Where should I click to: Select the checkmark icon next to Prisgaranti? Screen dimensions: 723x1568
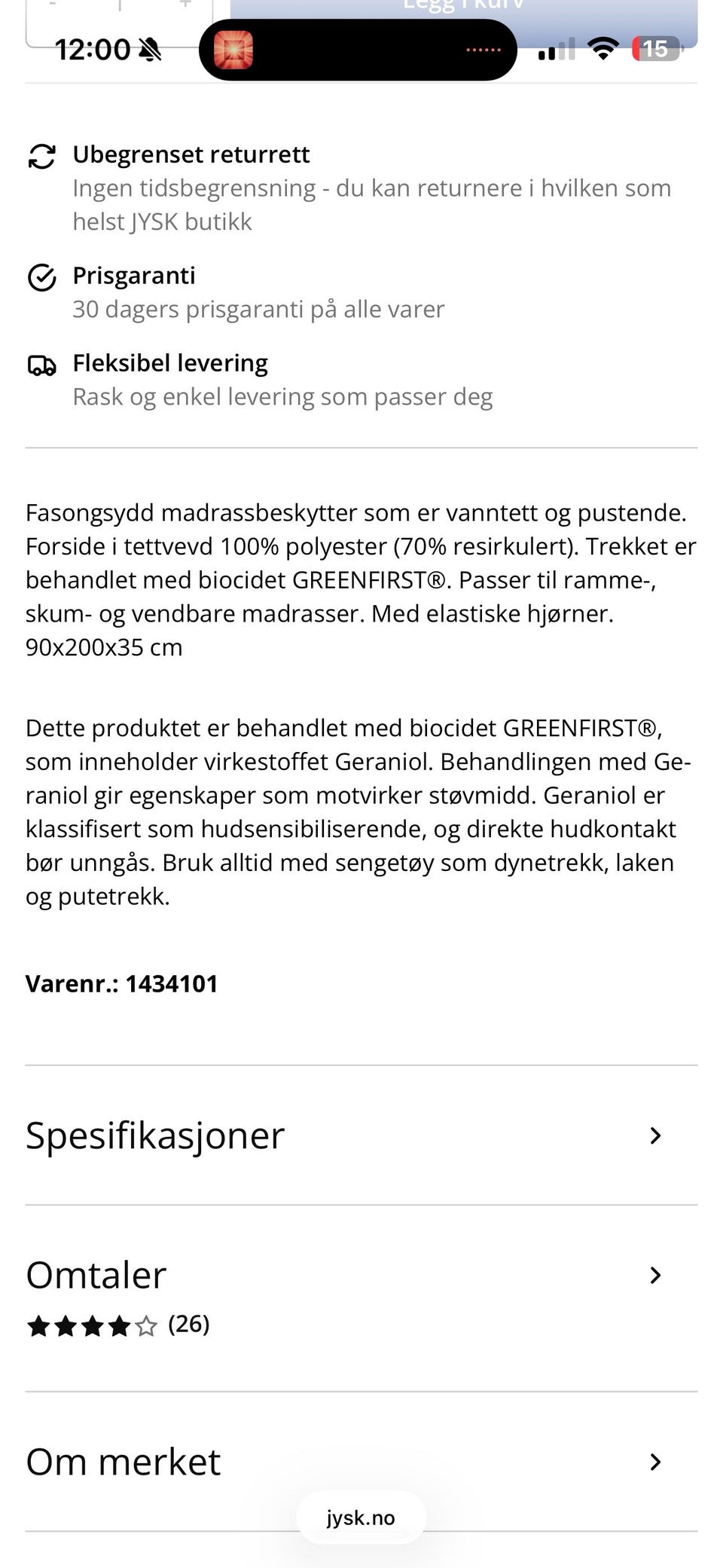[x=43, y=277]
